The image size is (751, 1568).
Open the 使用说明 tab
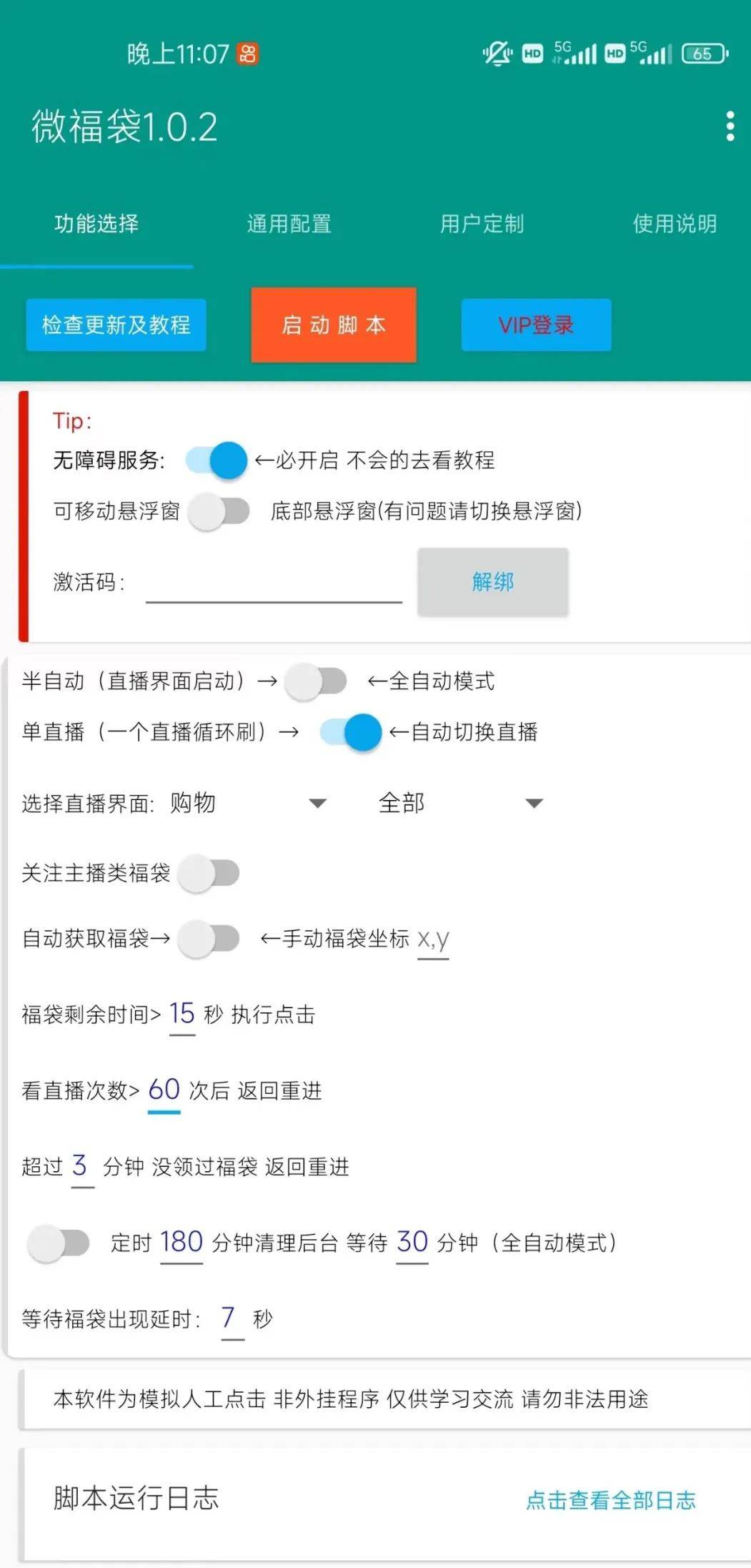click(675, 224)
